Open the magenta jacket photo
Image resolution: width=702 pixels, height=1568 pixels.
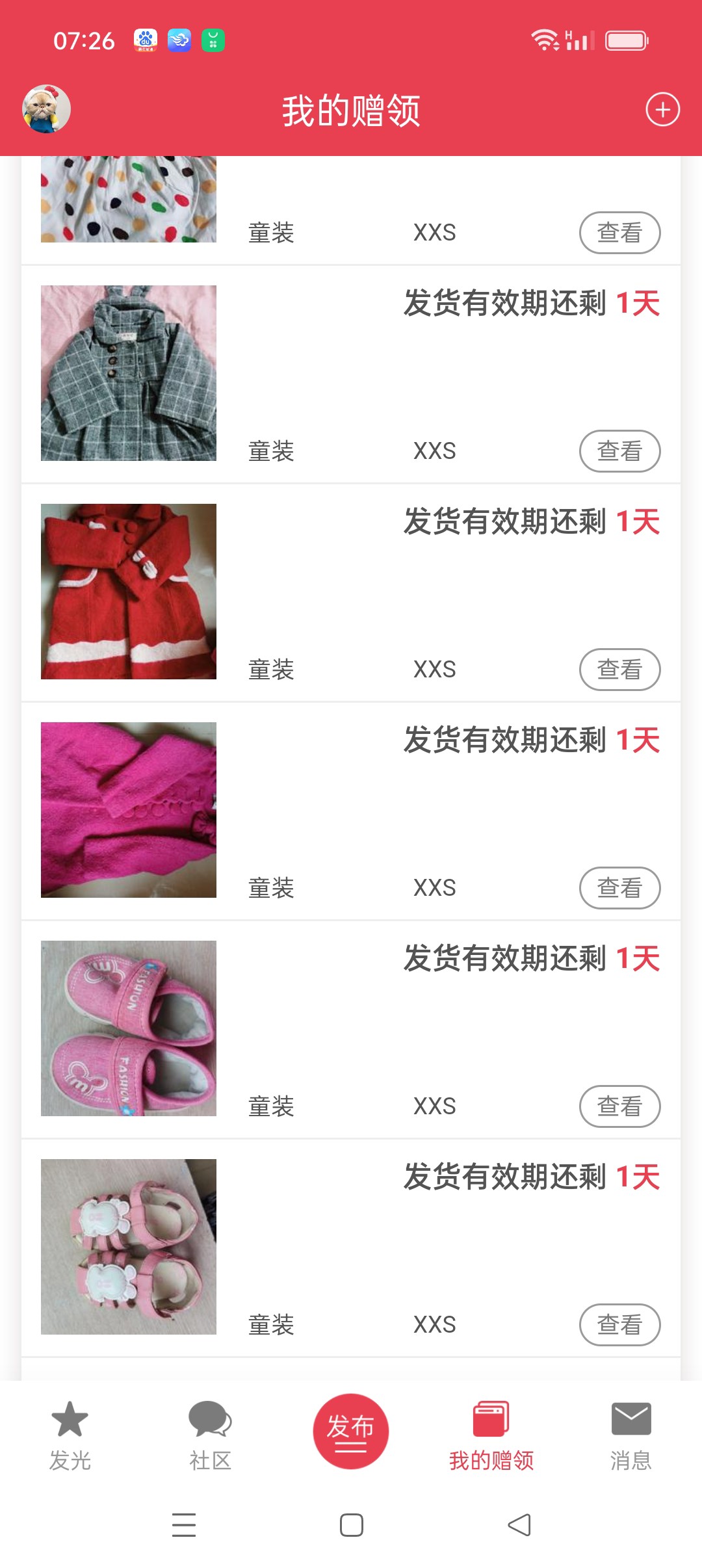click(129, 810)
